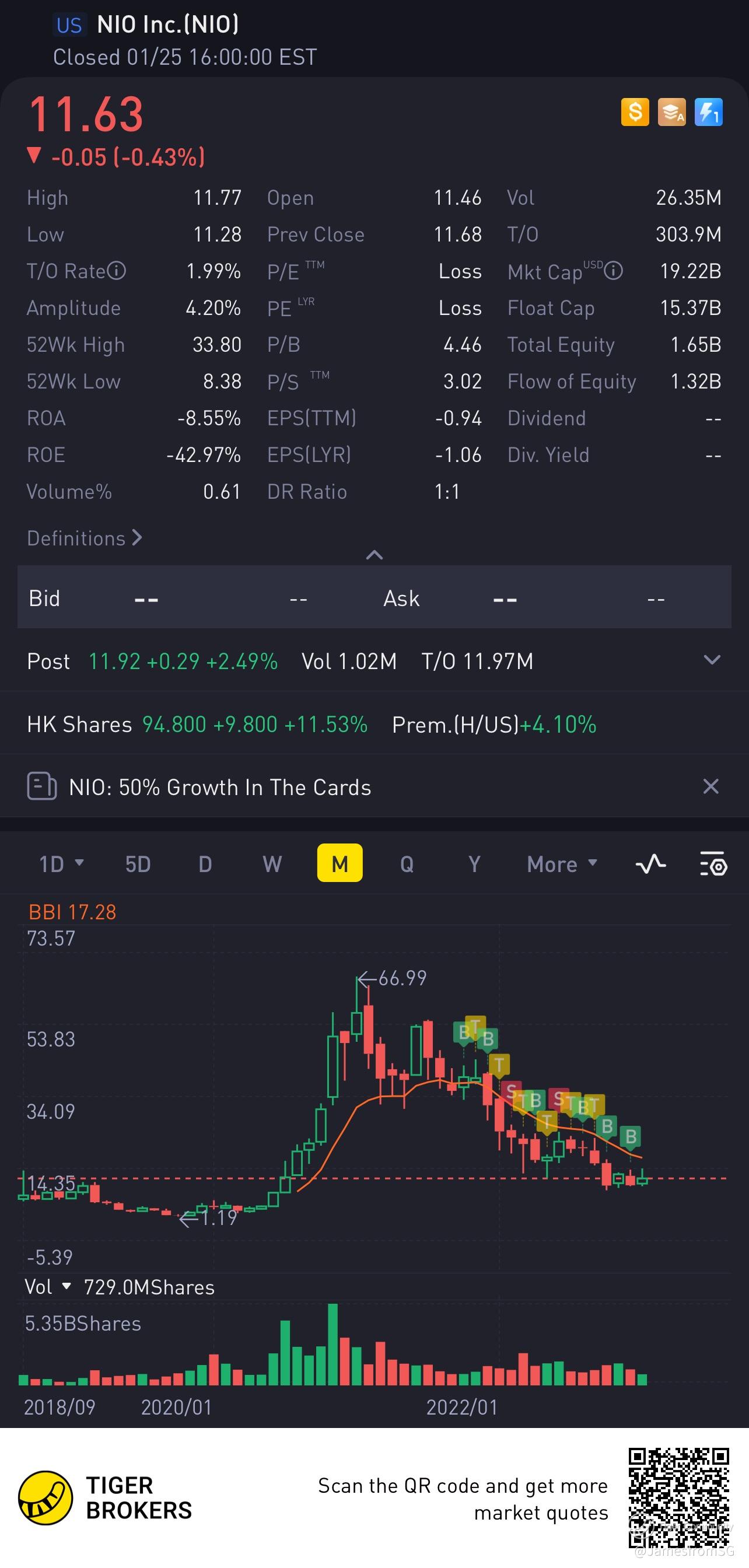Tap the blue lightning badge icon

point(708,112)
